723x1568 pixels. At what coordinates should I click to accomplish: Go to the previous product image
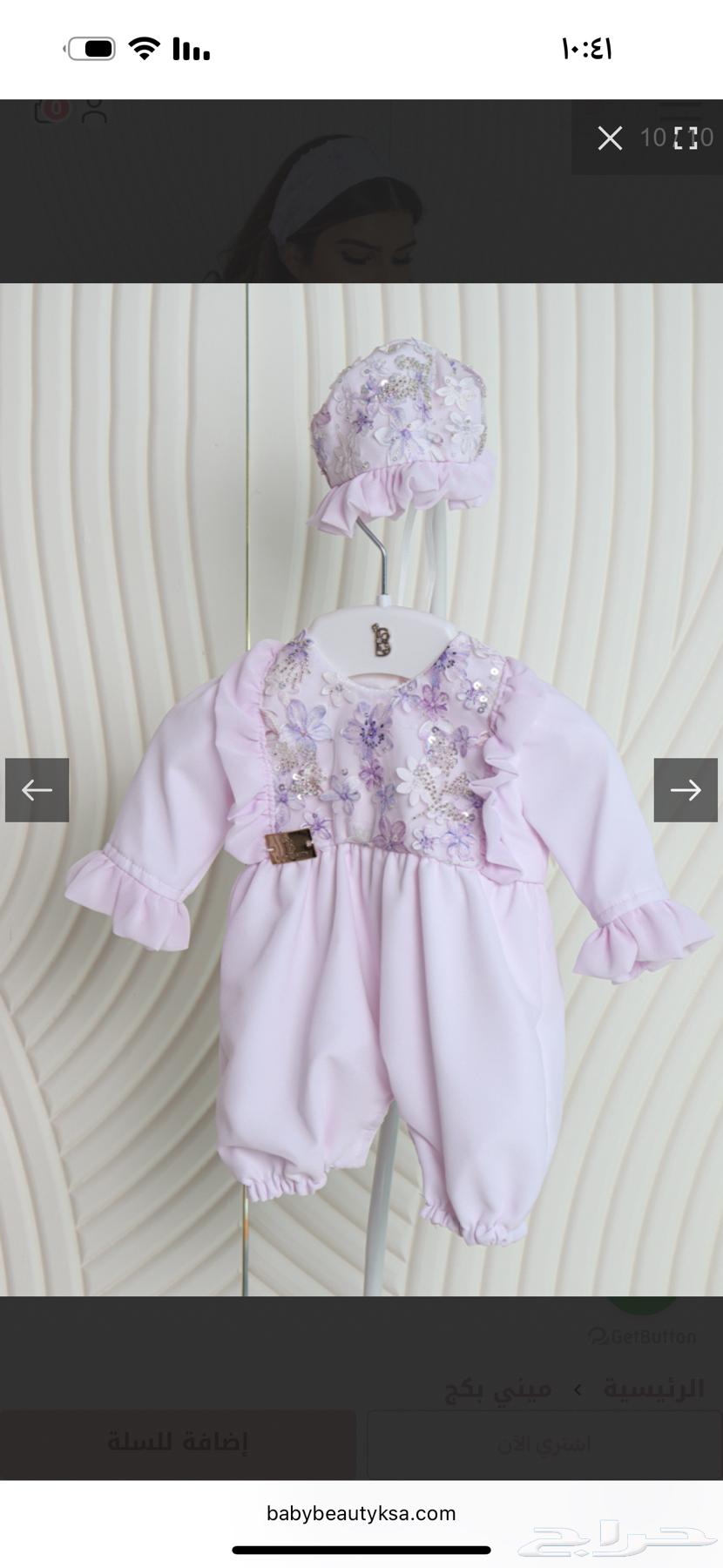[37, 790]
